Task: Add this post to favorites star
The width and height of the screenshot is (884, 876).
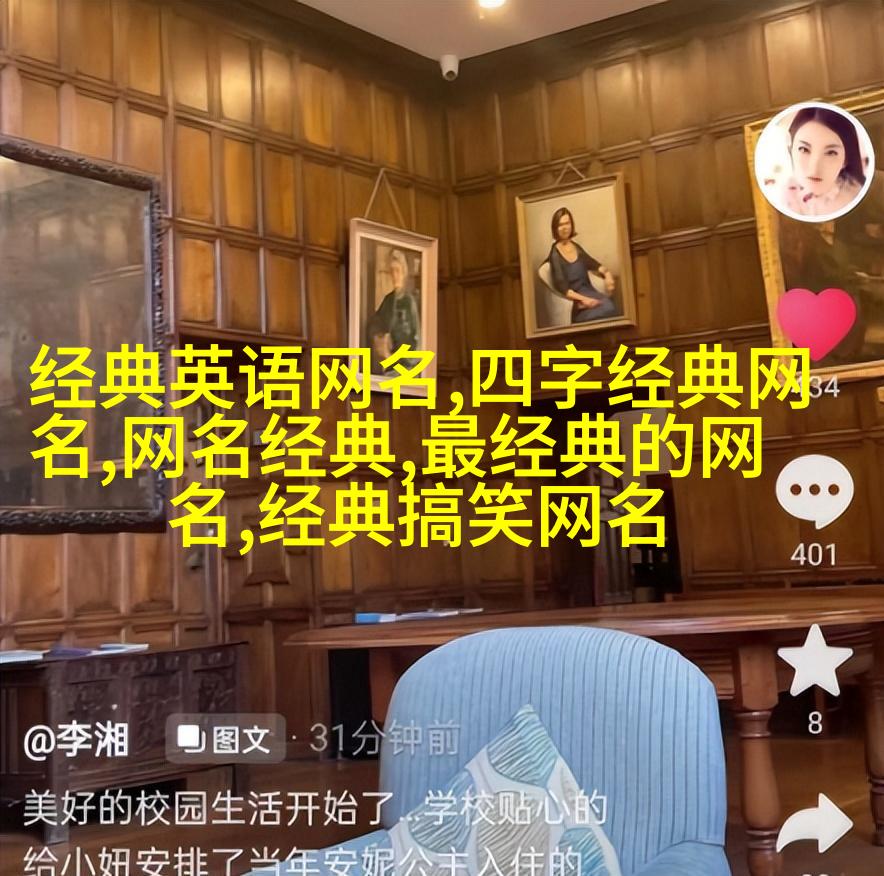Action: [815, 661]
